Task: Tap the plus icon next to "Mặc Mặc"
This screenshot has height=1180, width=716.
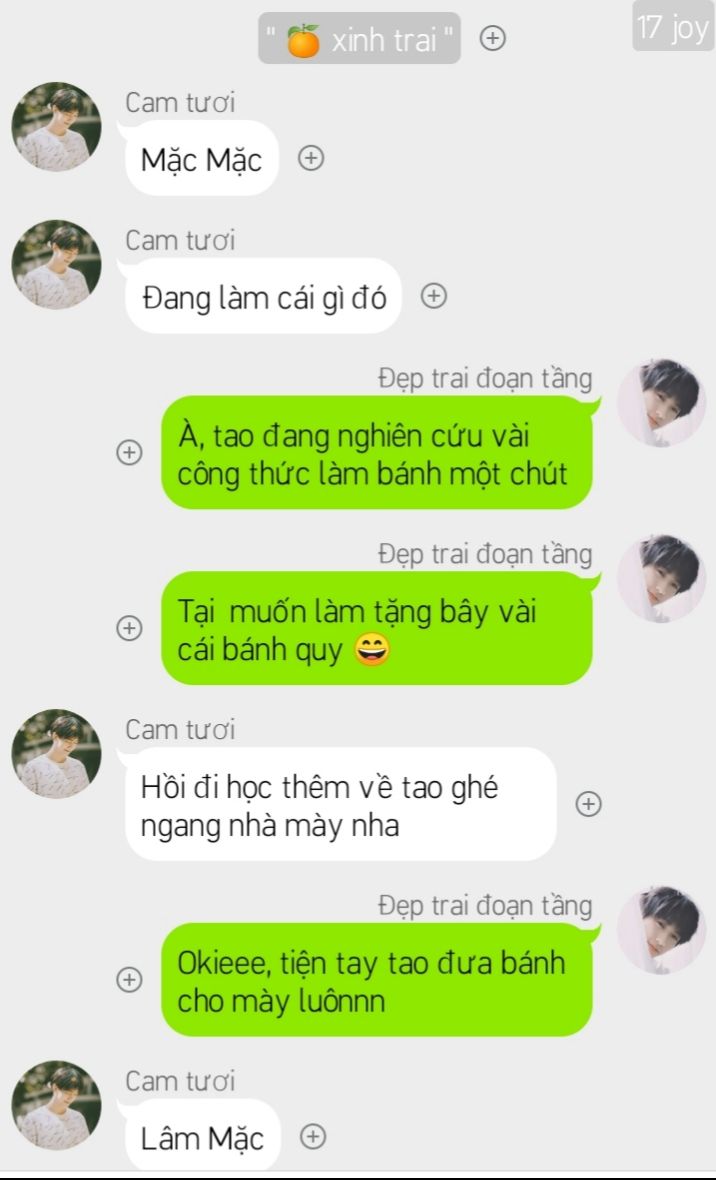Action: point(312,158)
